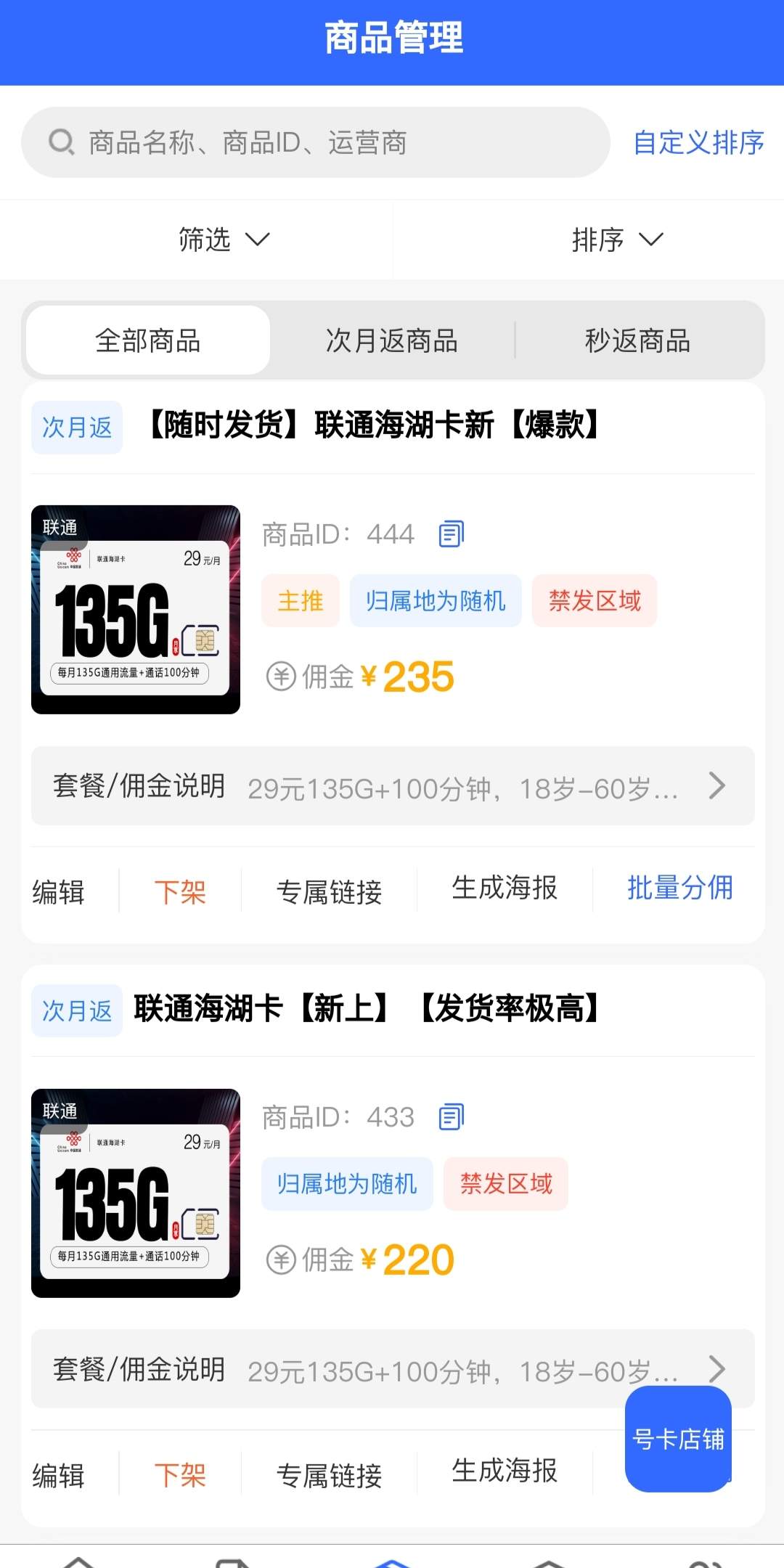Switch to 全部商品 tab
Image resolution: width=784 pixels, height=1568 pixels.
pos(148,340)
